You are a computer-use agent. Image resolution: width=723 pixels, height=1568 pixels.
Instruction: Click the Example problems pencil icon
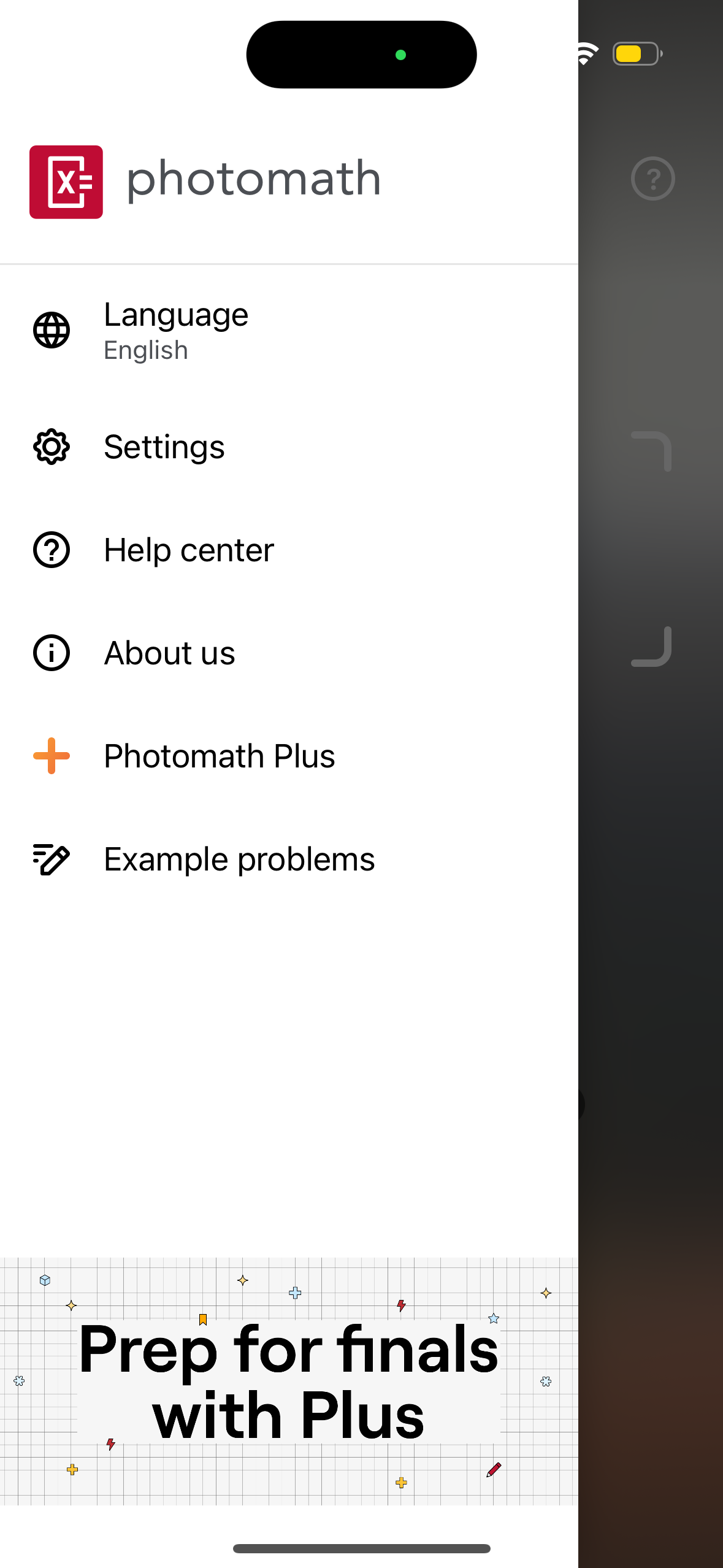click(52, 859)
